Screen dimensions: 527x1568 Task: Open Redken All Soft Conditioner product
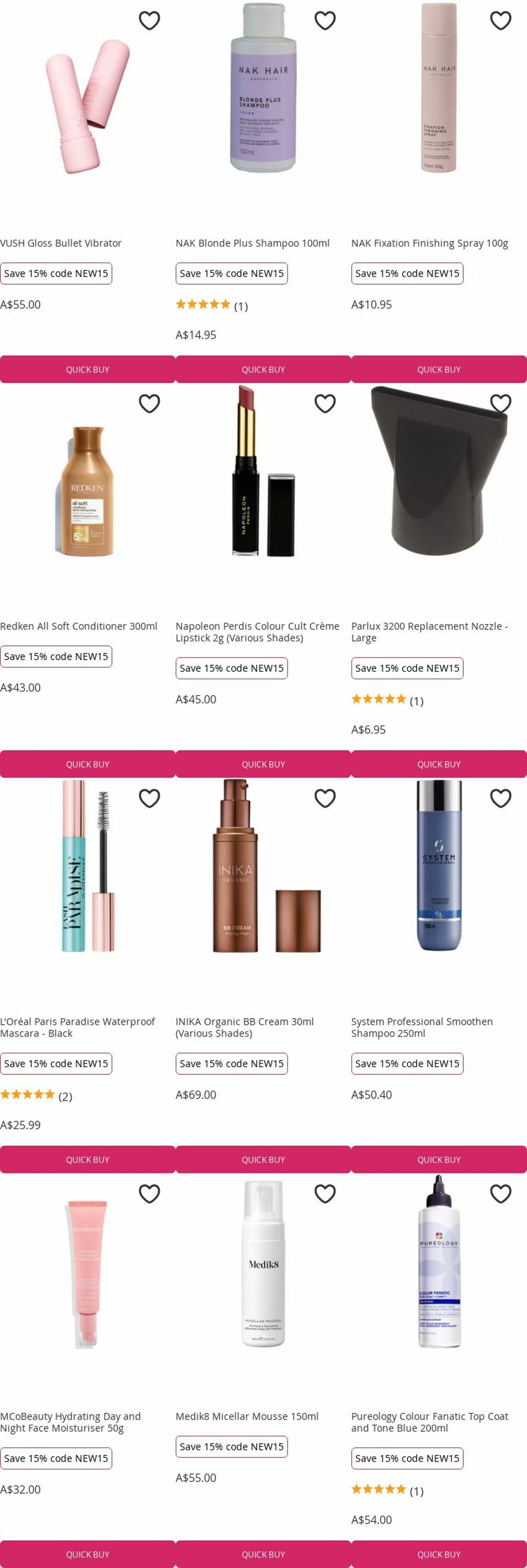click(78, 626)
